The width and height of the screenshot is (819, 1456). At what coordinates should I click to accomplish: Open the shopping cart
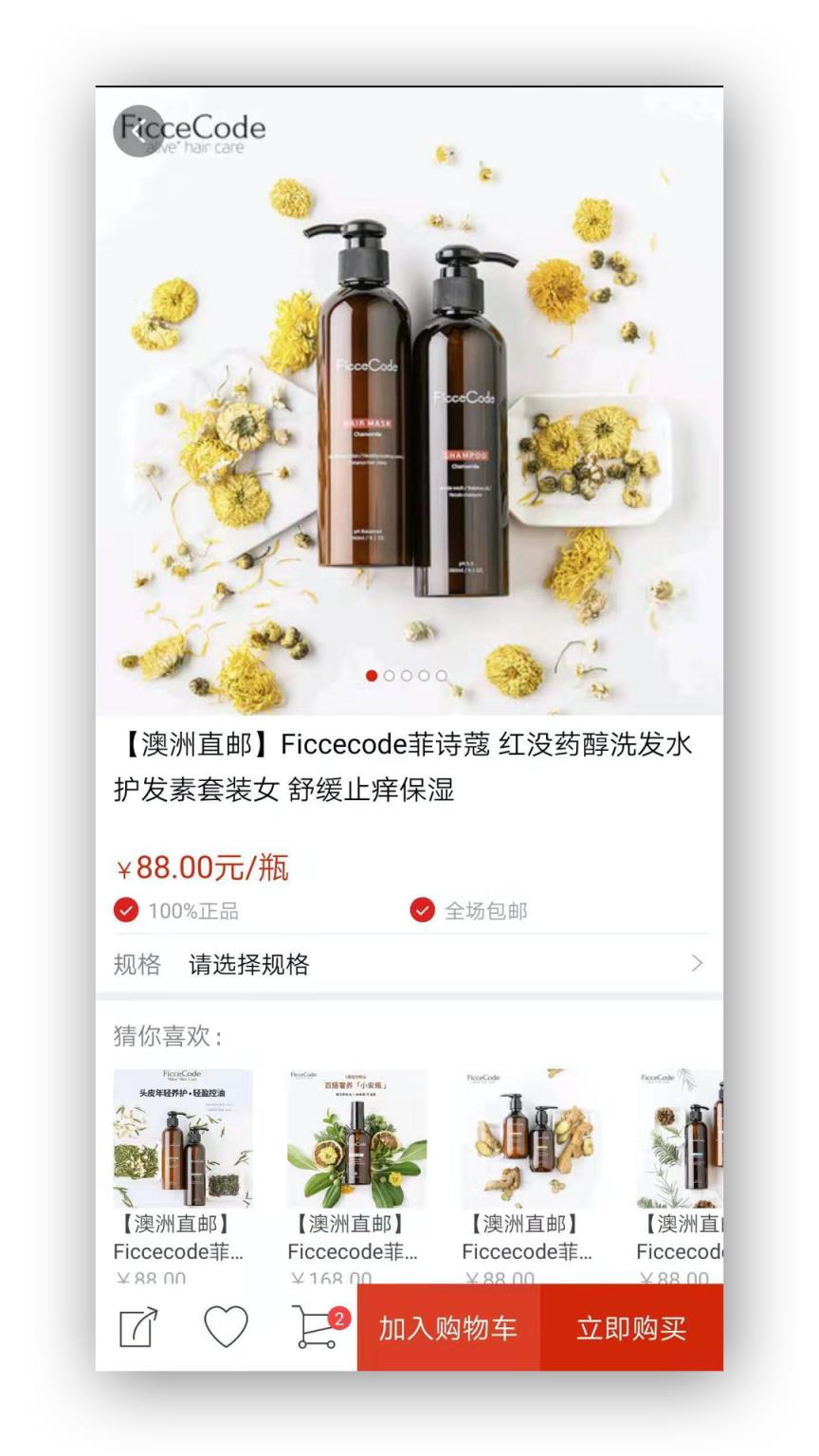[x=317, y=1326]
